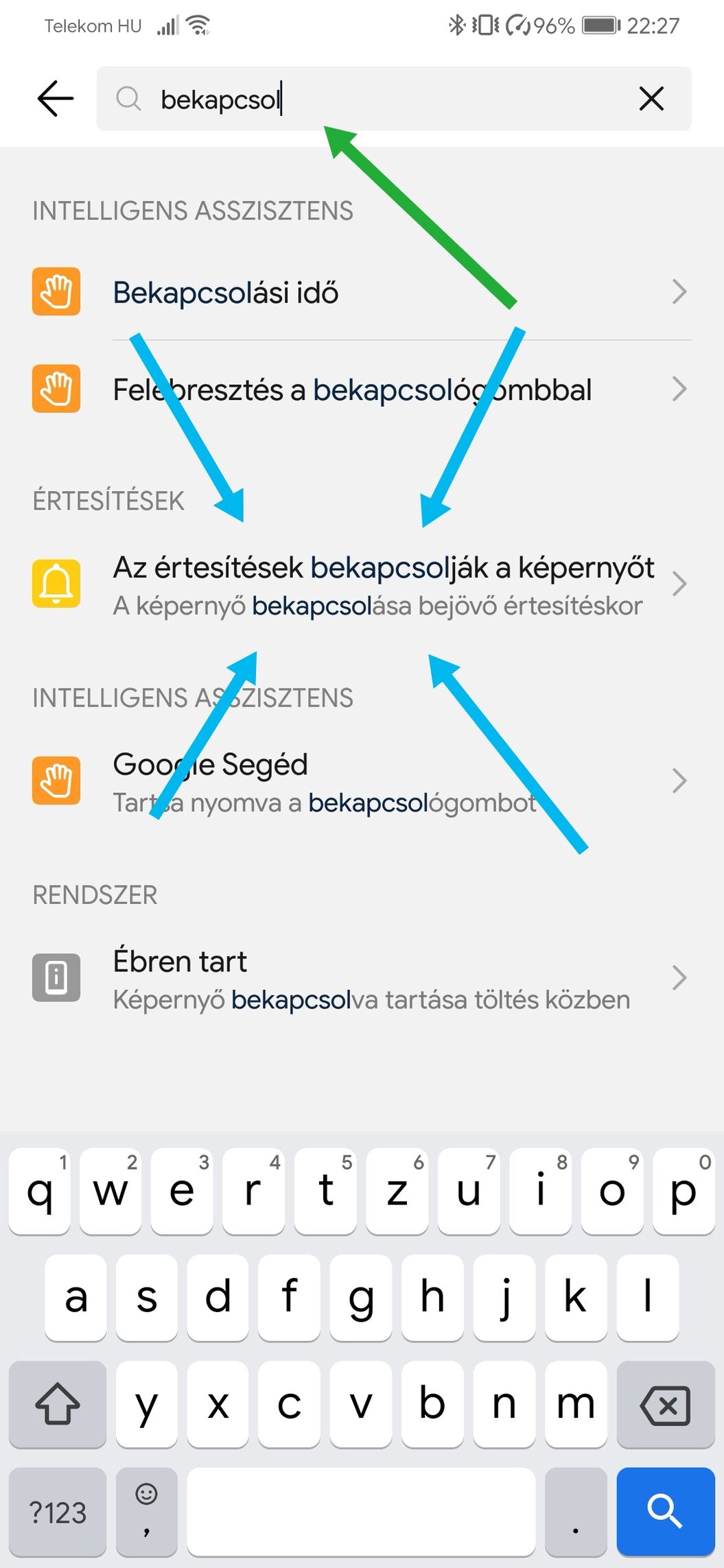Viewport: 724px width, 1568px height.
Task: Tap the keyboard's blue search key
Action: click(x=664, y=1512)
